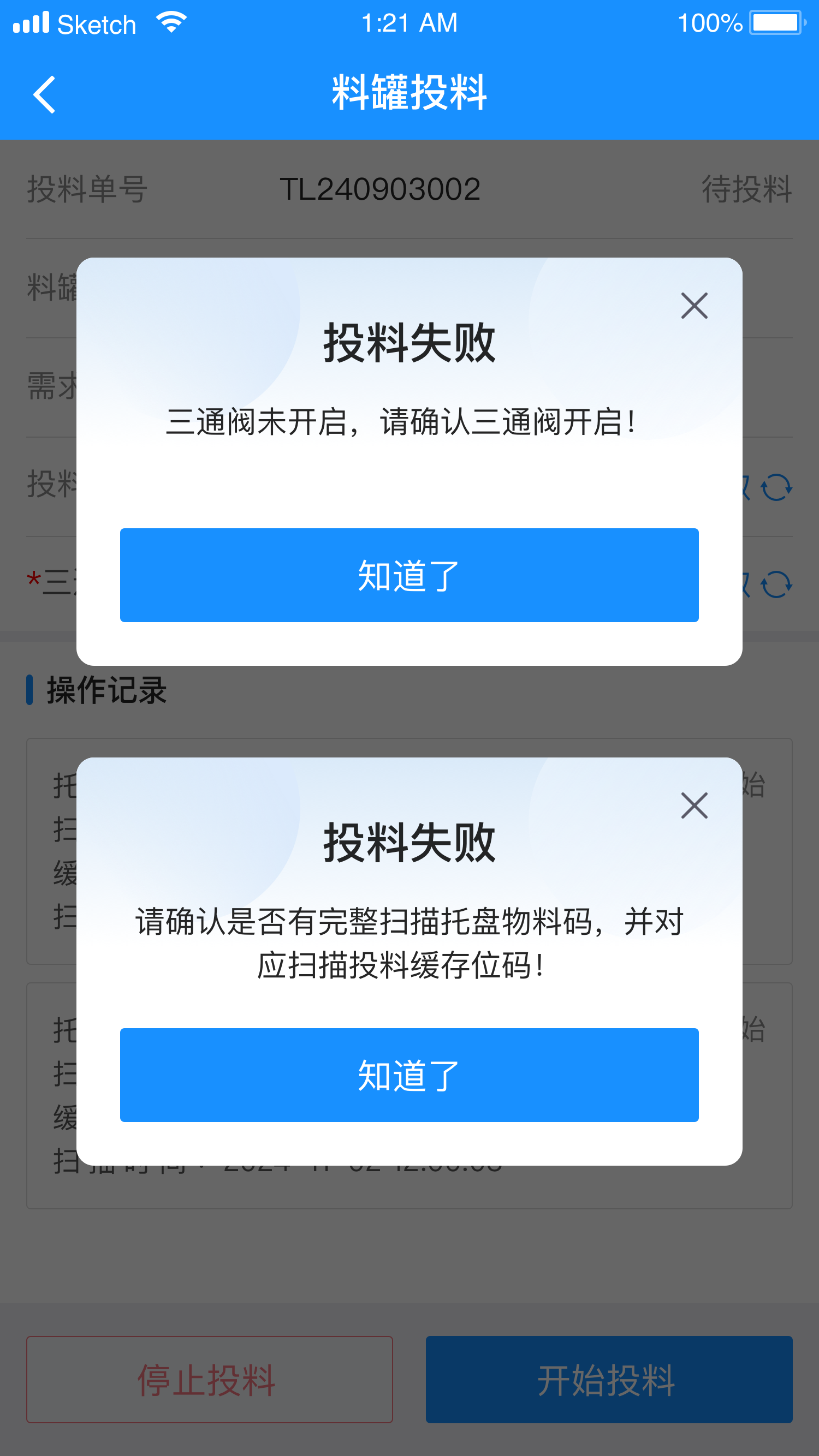This screenshot has width=819, height=1456.
Task: Tap the 开始投料 button
Action: (609, 1380)
